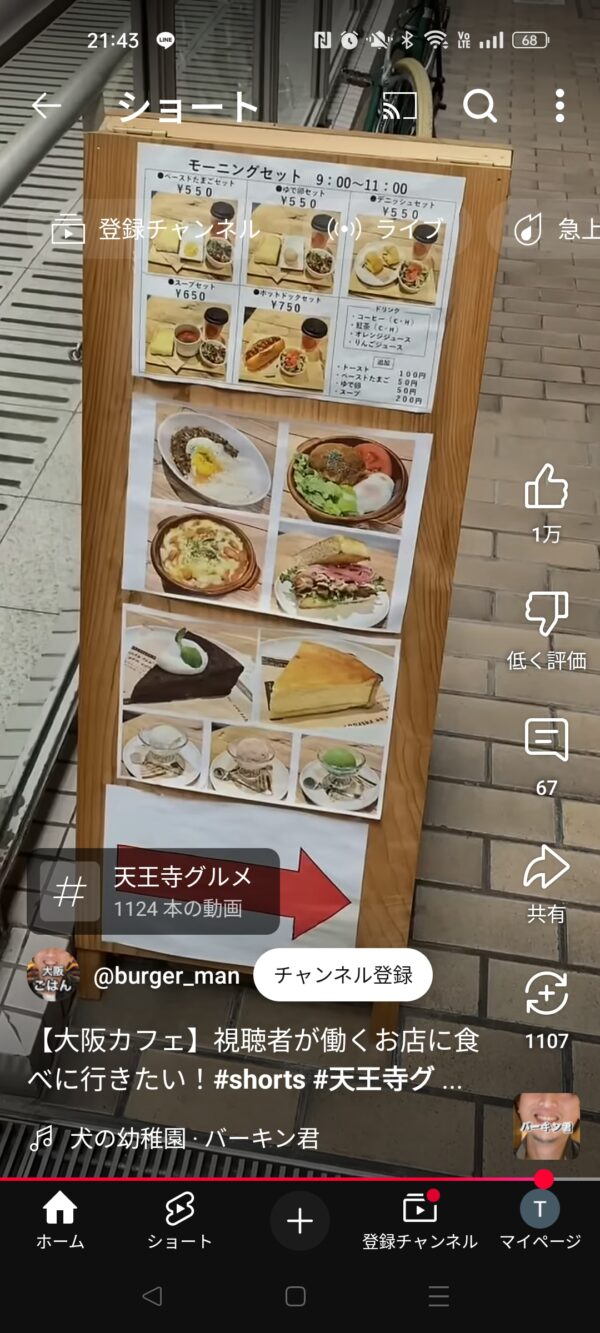The image size is (600, 1333).
Task: Switch to the ショート tab
Action: point(179,1221)
